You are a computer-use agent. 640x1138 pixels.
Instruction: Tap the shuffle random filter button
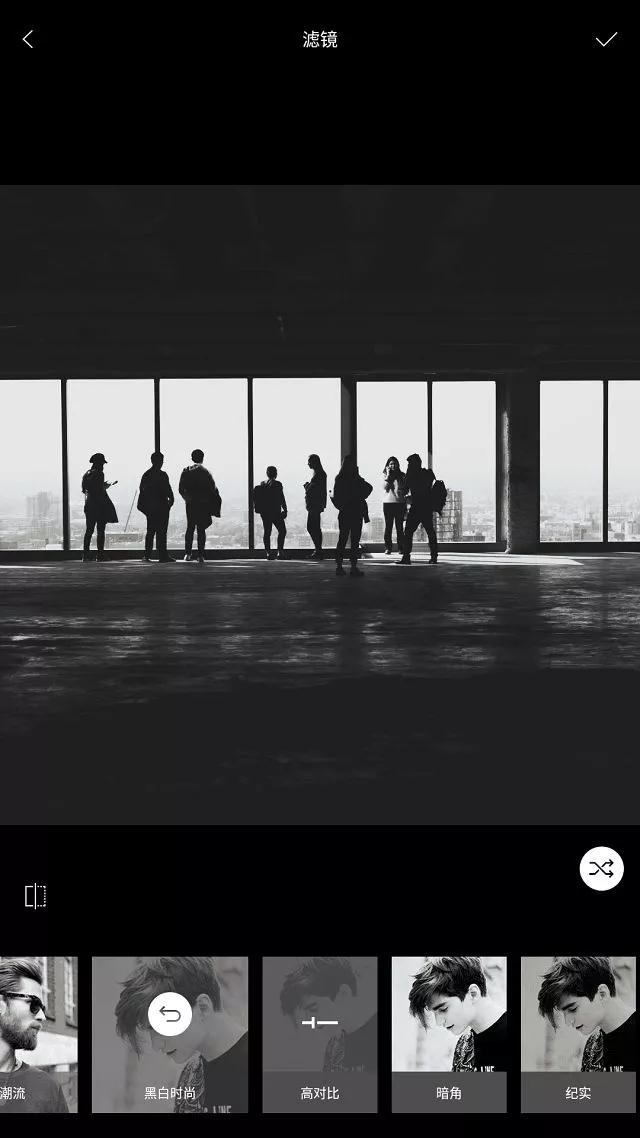click(602, 868)
